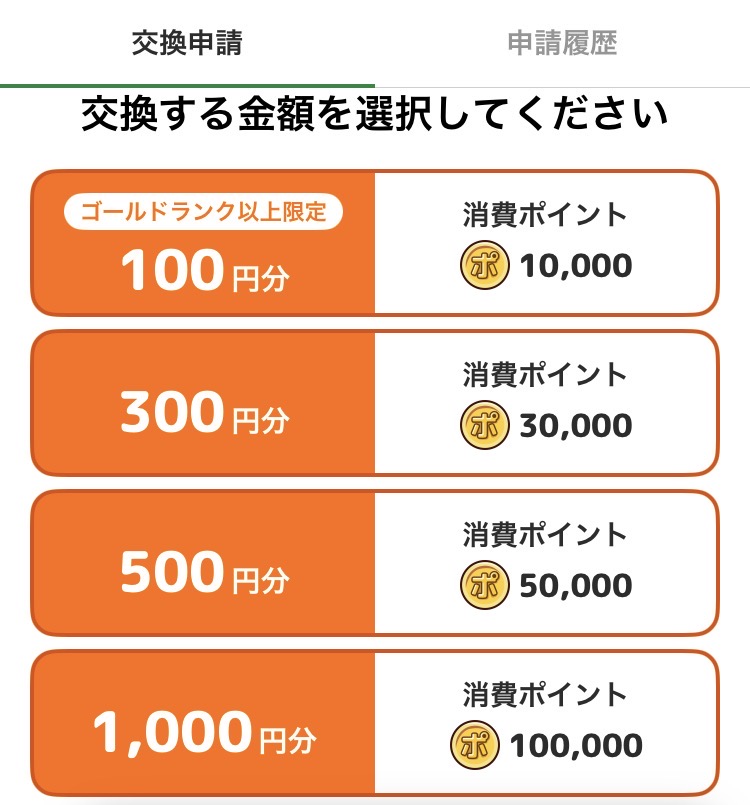Tap the 1,000円分 exchange for 100,000 points
This screenshot has width=750, height=805.
[375, 723]
